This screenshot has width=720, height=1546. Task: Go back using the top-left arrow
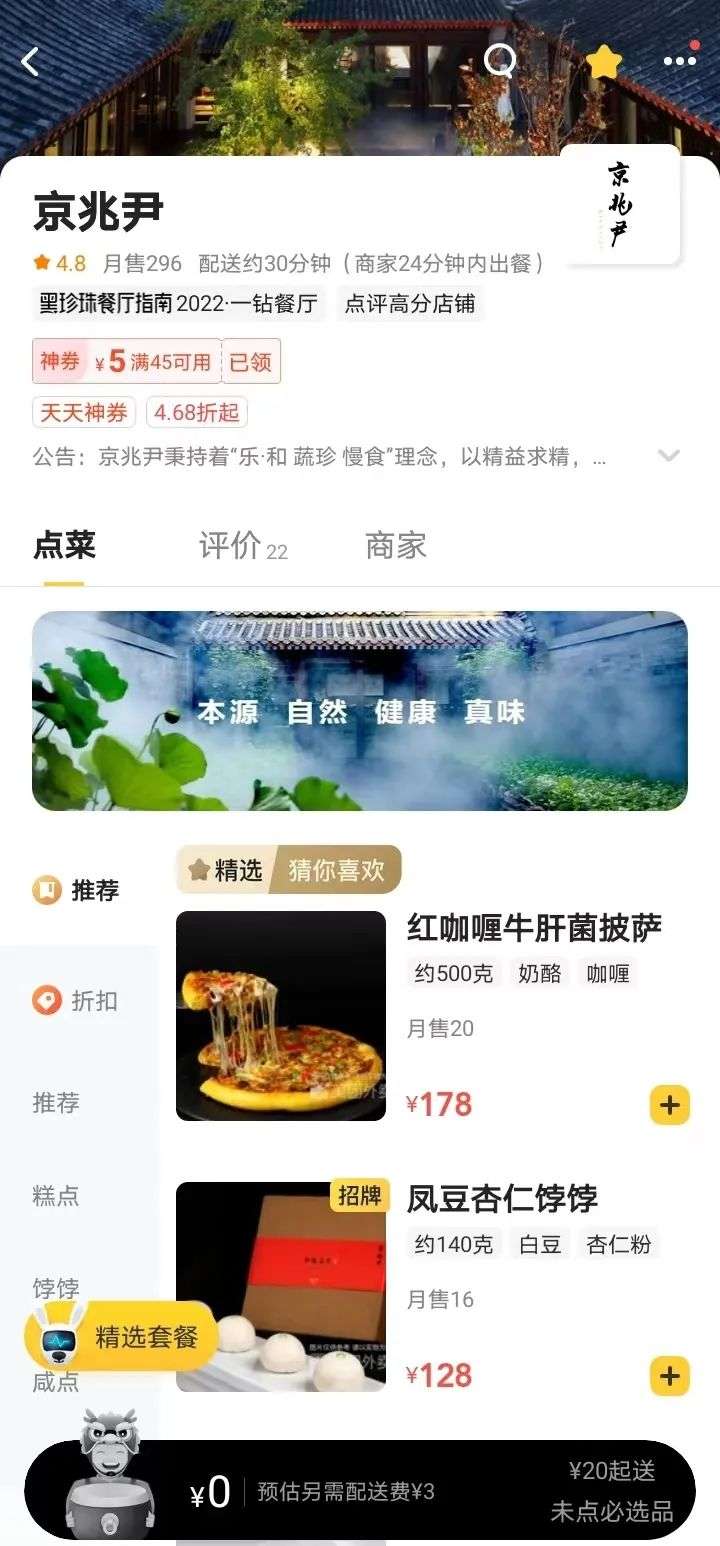pyautogui.click(x=31, y=62)
